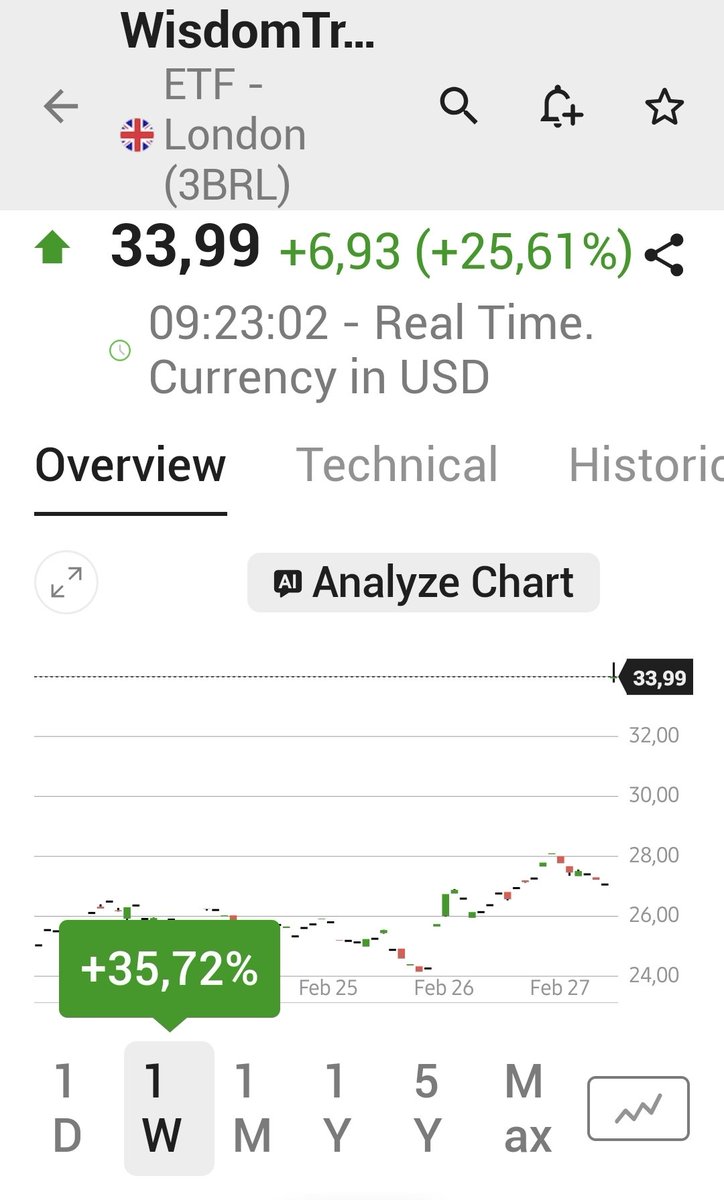The image size is (724, 1200).
Task: Select the Overview tab
Action: point(130,465)
